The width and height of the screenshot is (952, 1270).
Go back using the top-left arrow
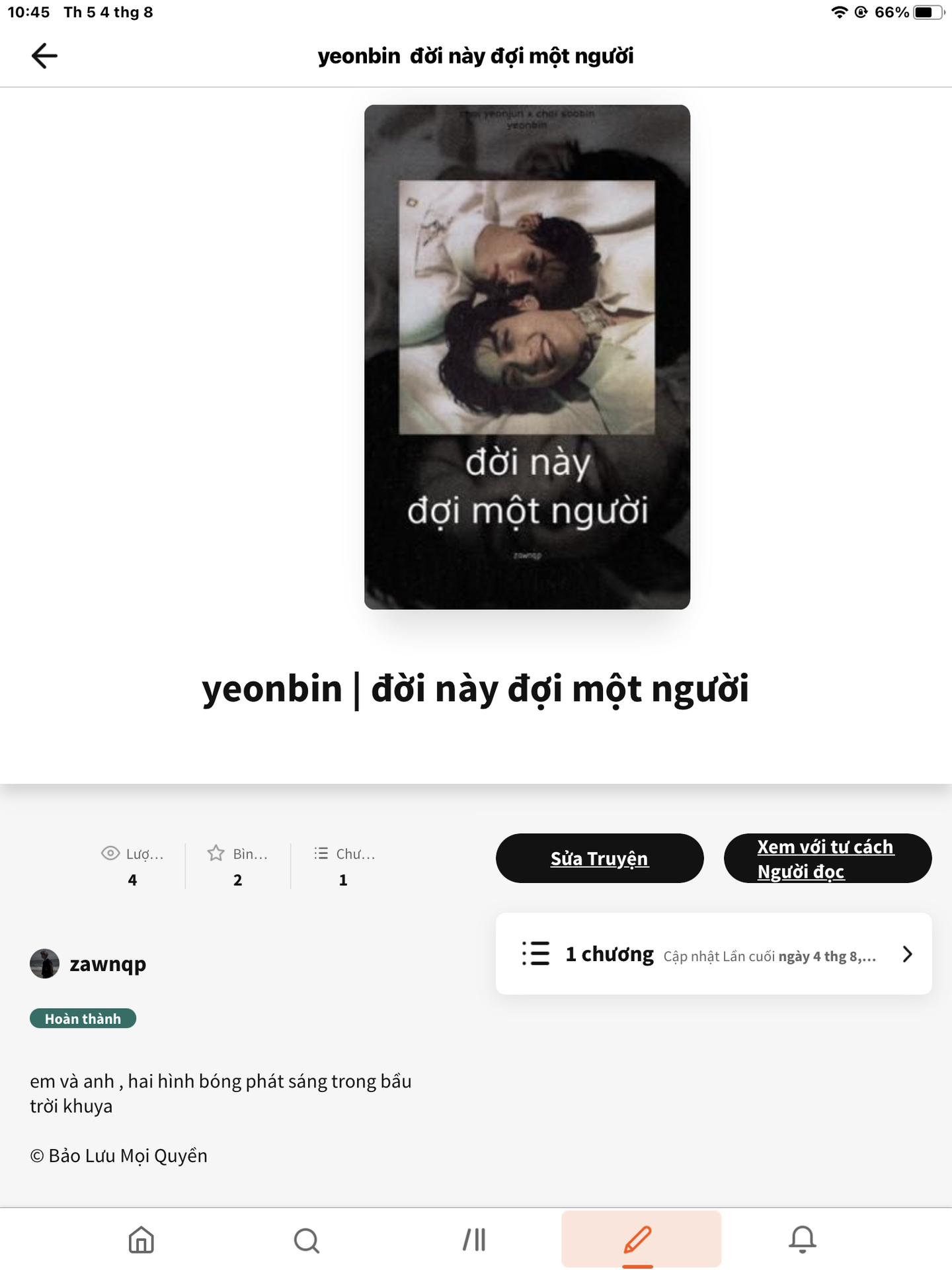pos(44,56)
